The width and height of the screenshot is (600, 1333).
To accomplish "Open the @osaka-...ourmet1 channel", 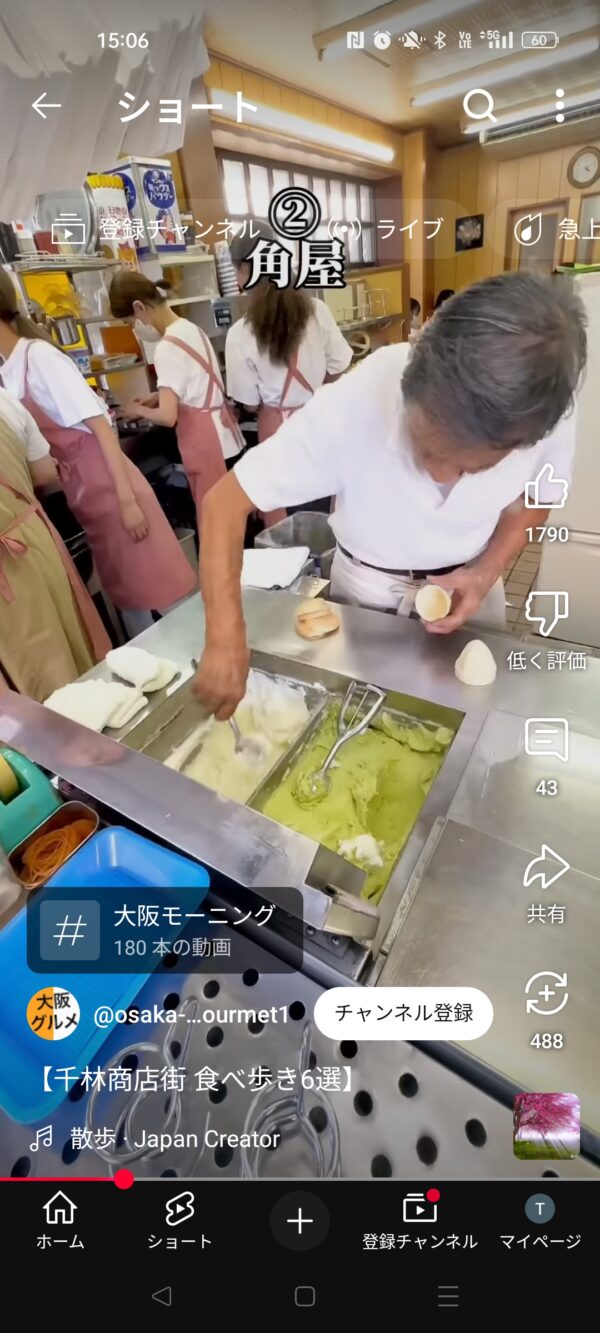I will [x=190, y=1014].
